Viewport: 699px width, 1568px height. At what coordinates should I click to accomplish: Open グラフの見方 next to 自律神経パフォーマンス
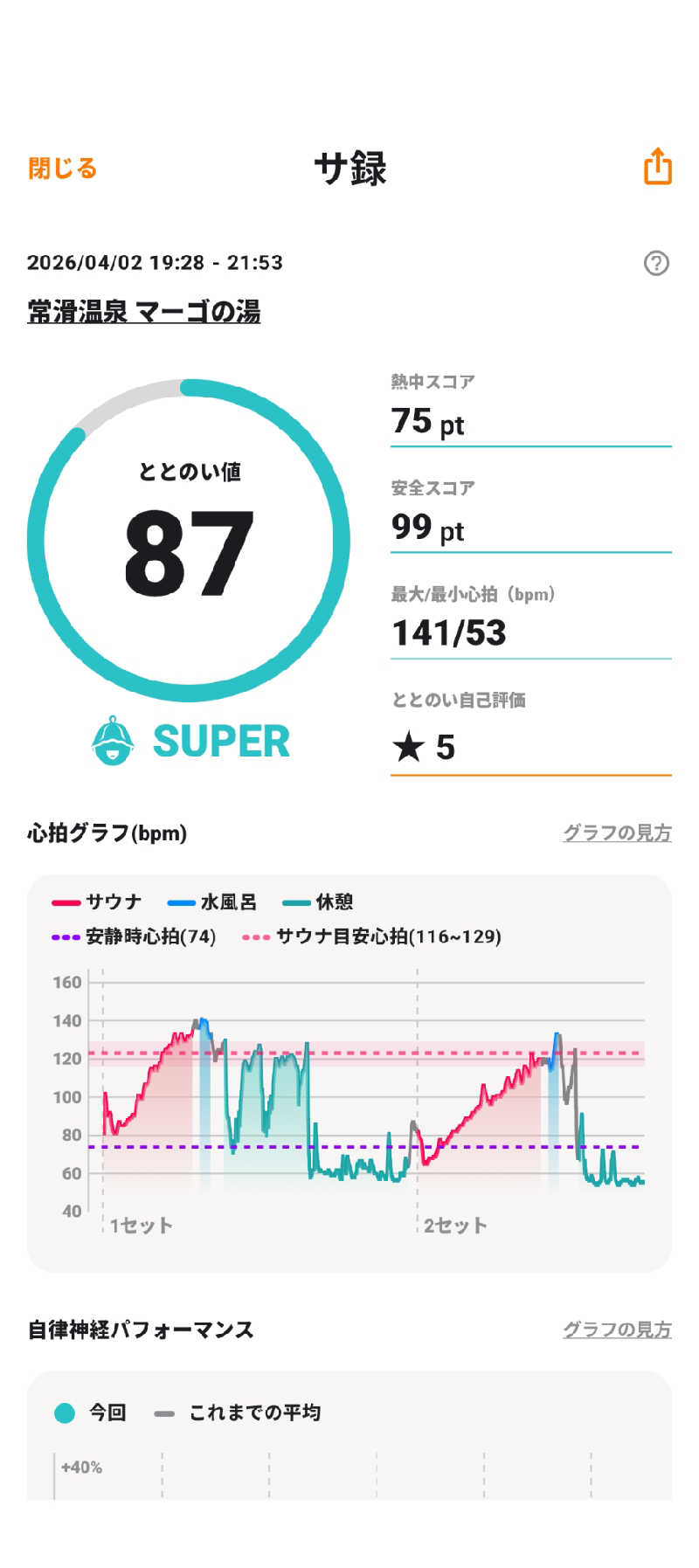pos(617,1329)
